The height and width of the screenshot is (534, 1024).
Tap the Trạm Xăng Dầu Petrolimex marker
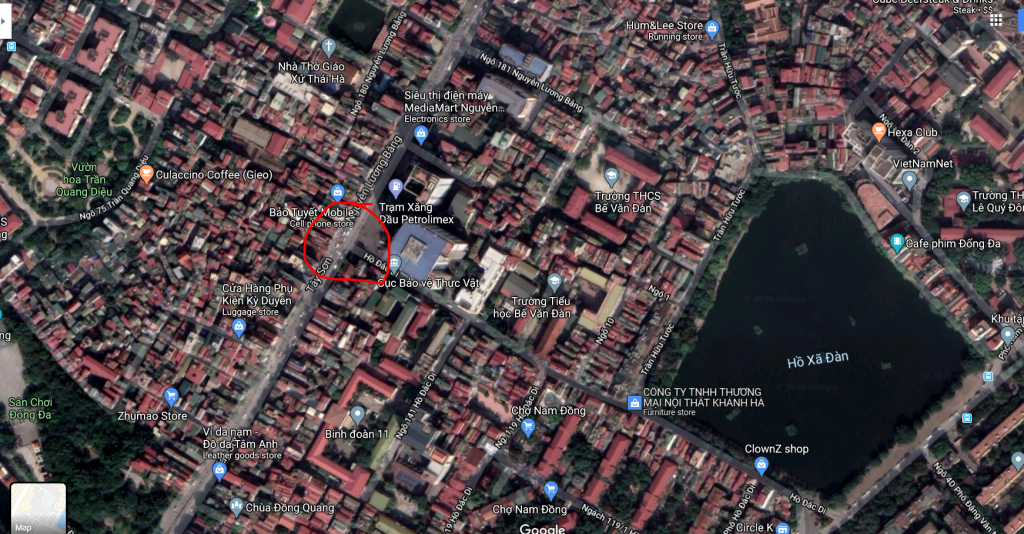click(397, 186)
